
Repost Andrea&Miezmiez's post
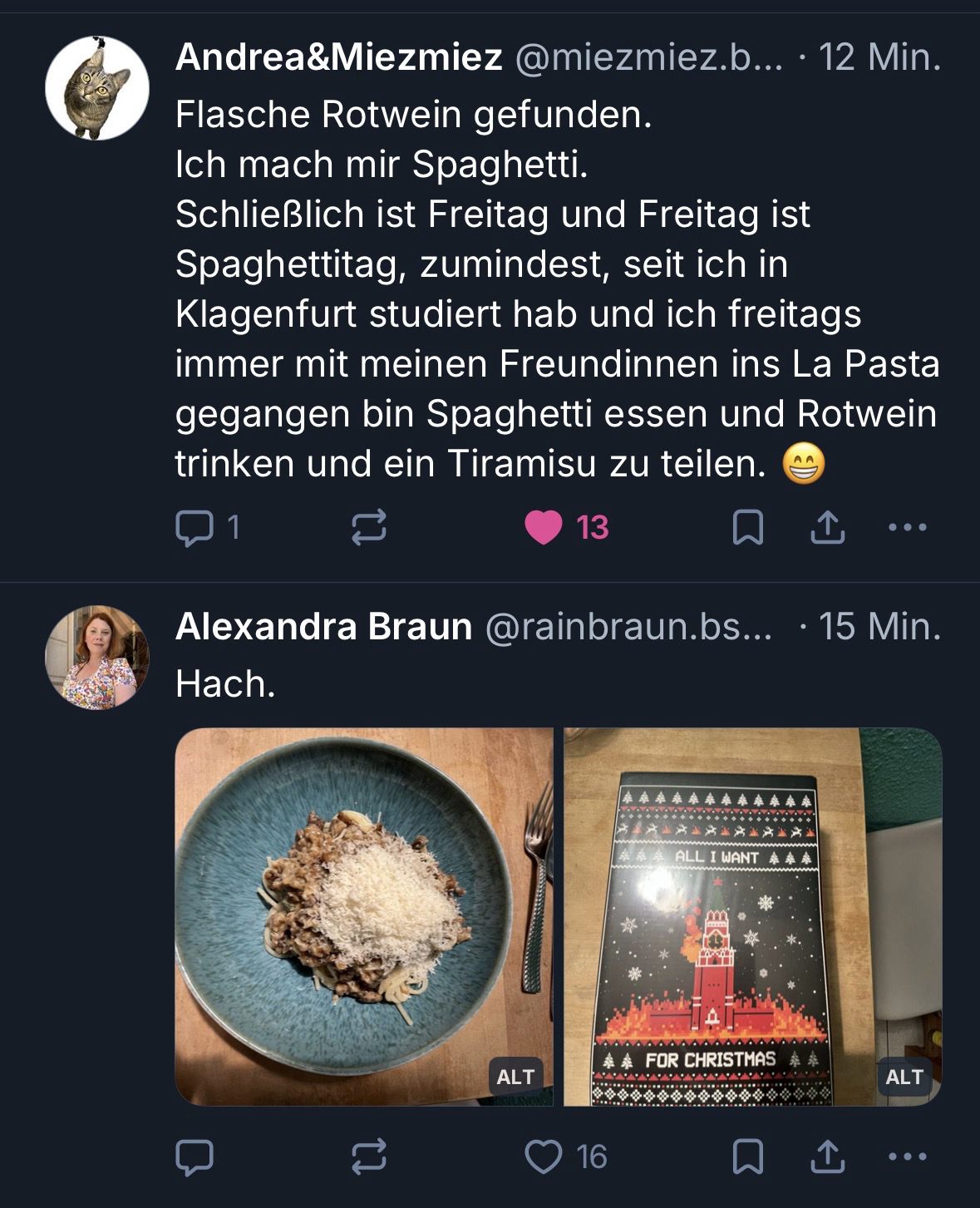coord(369,527)
